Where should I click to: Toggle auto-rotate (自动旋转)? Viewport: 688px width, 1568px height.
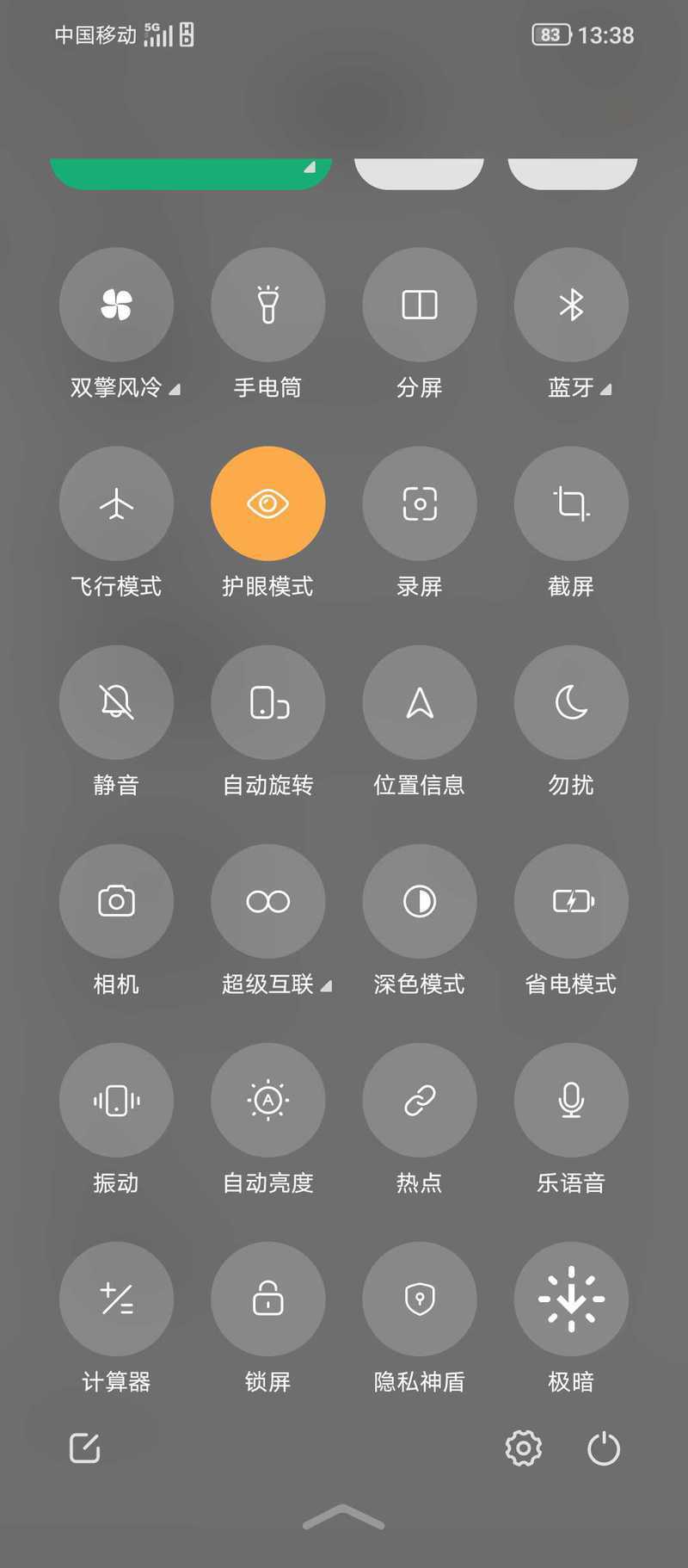[x=267, y=702]
